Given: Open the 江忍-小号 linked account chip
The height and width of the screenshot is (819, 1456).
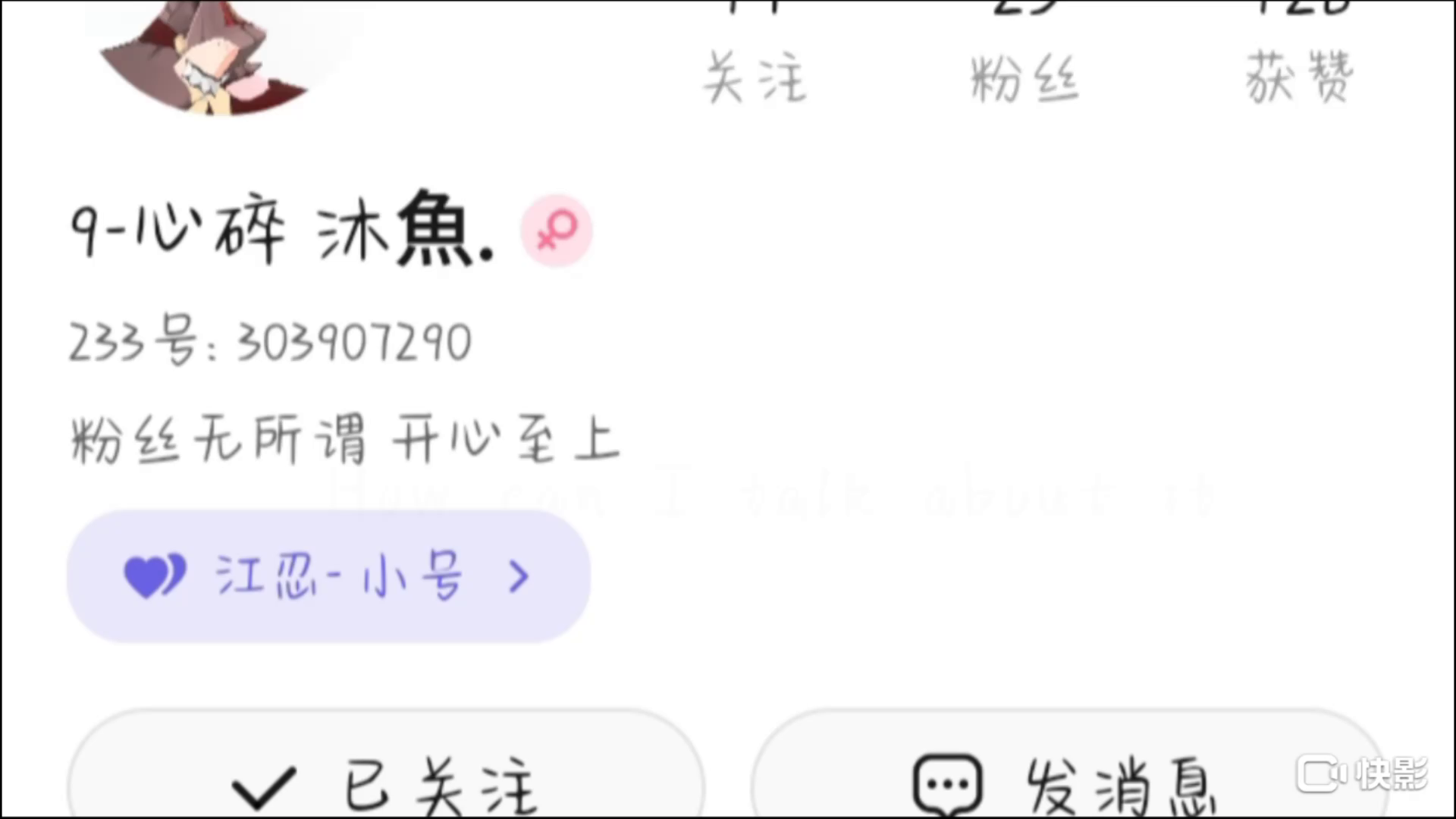Looking at the screenshot, I should click(x=328, y=576).
